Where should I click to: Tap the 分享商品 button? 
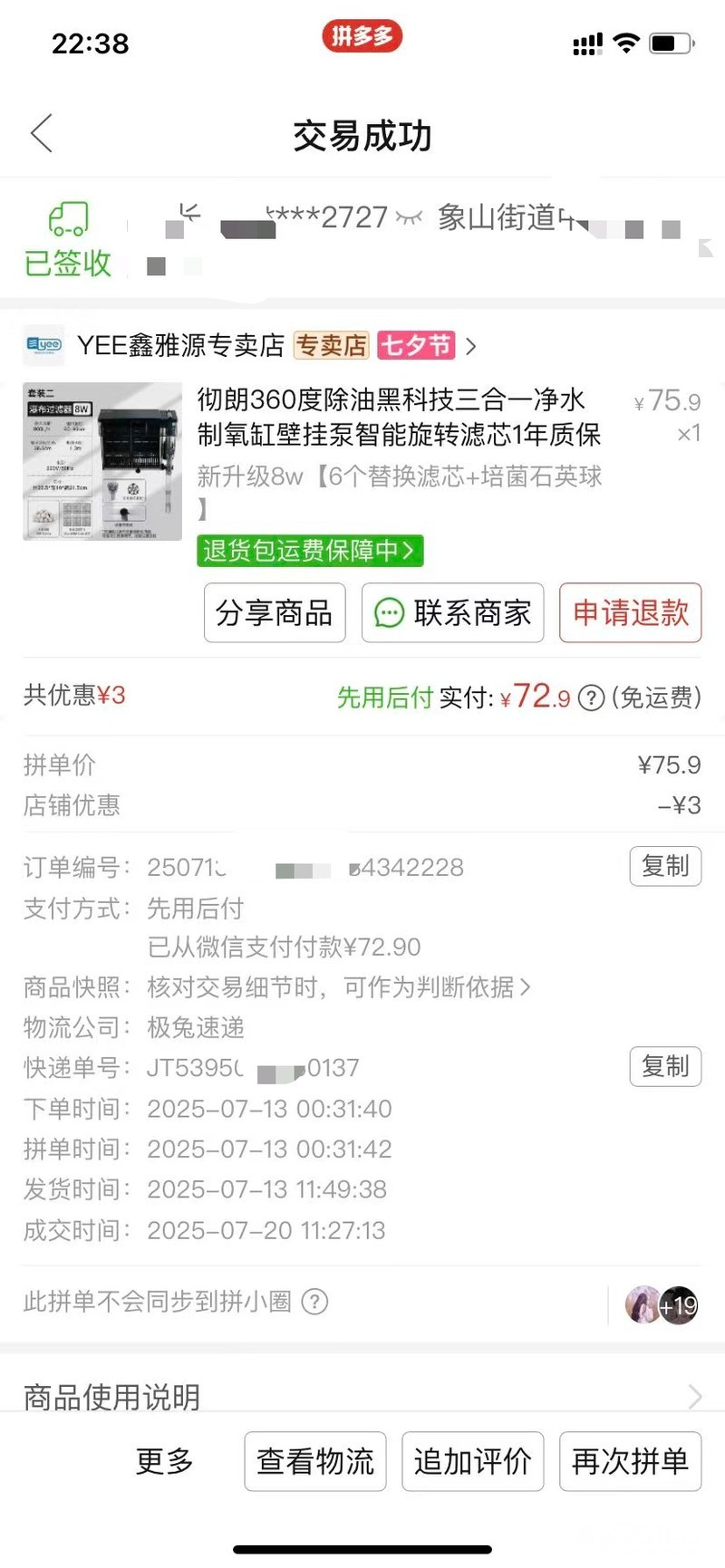275,613
